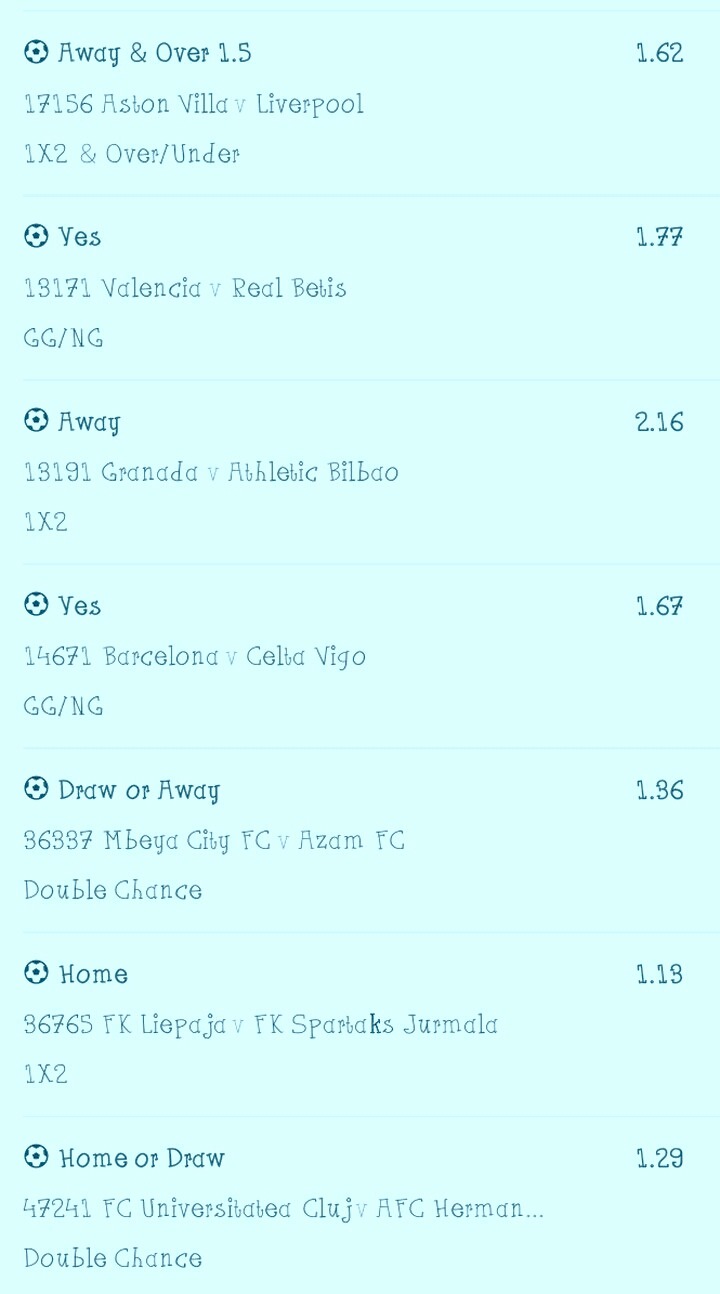This screenshot has height=1294, width=720.
Task: Open the Mbeya City FC v Azam FC row
Action: [x=360, y=840]
